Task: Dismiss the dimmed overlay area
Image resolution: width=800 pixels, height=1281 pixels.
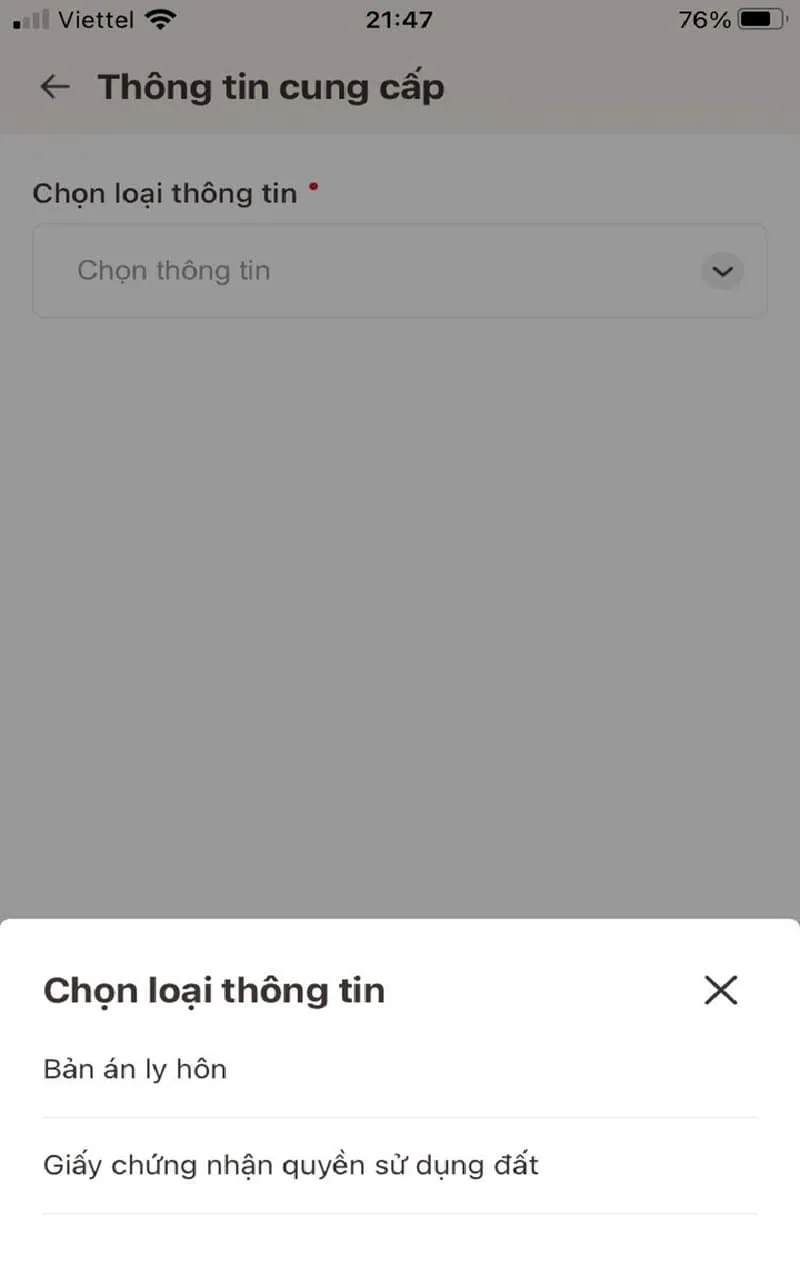Action: tap(400, 600)
